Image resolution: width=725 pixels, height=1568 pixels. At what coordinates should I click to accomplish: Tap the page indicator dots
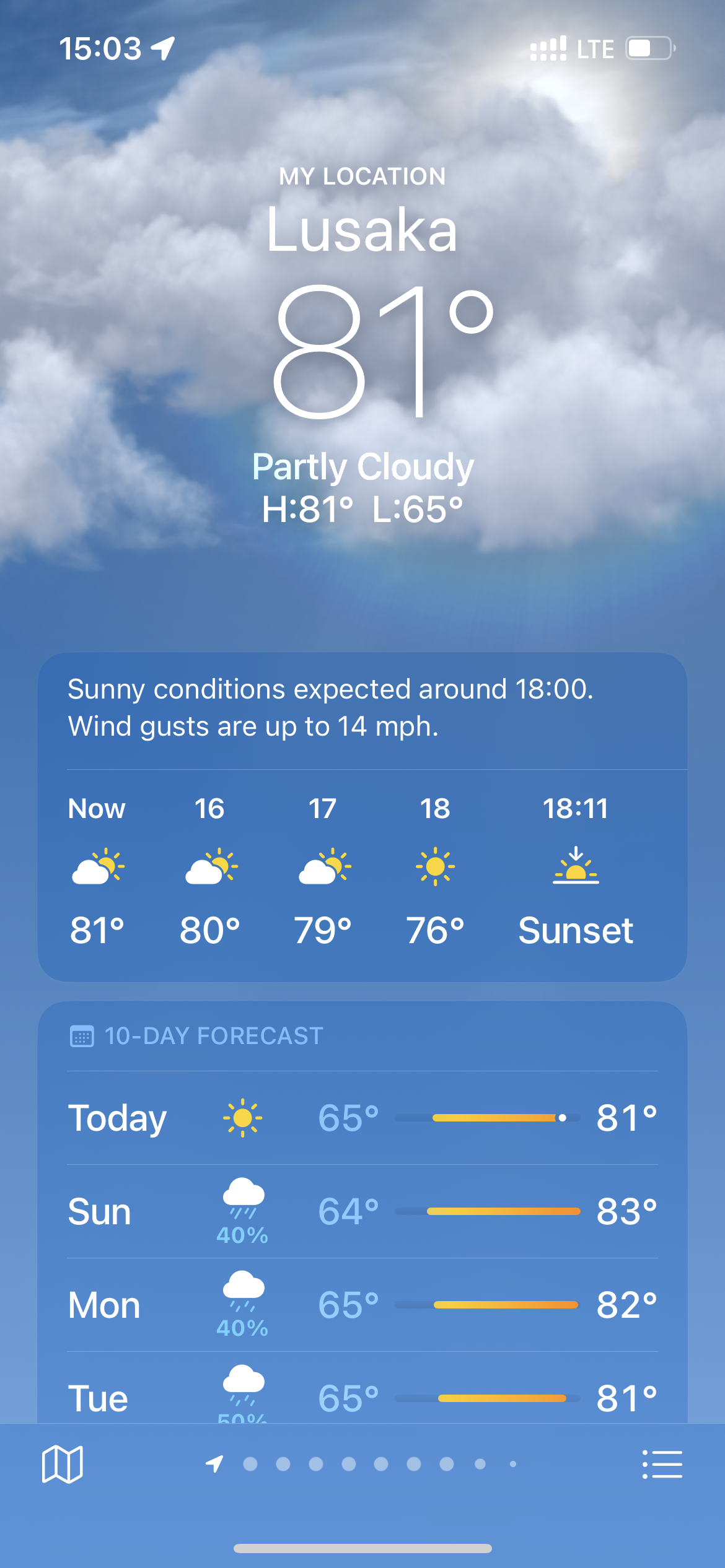(362, 1465)
